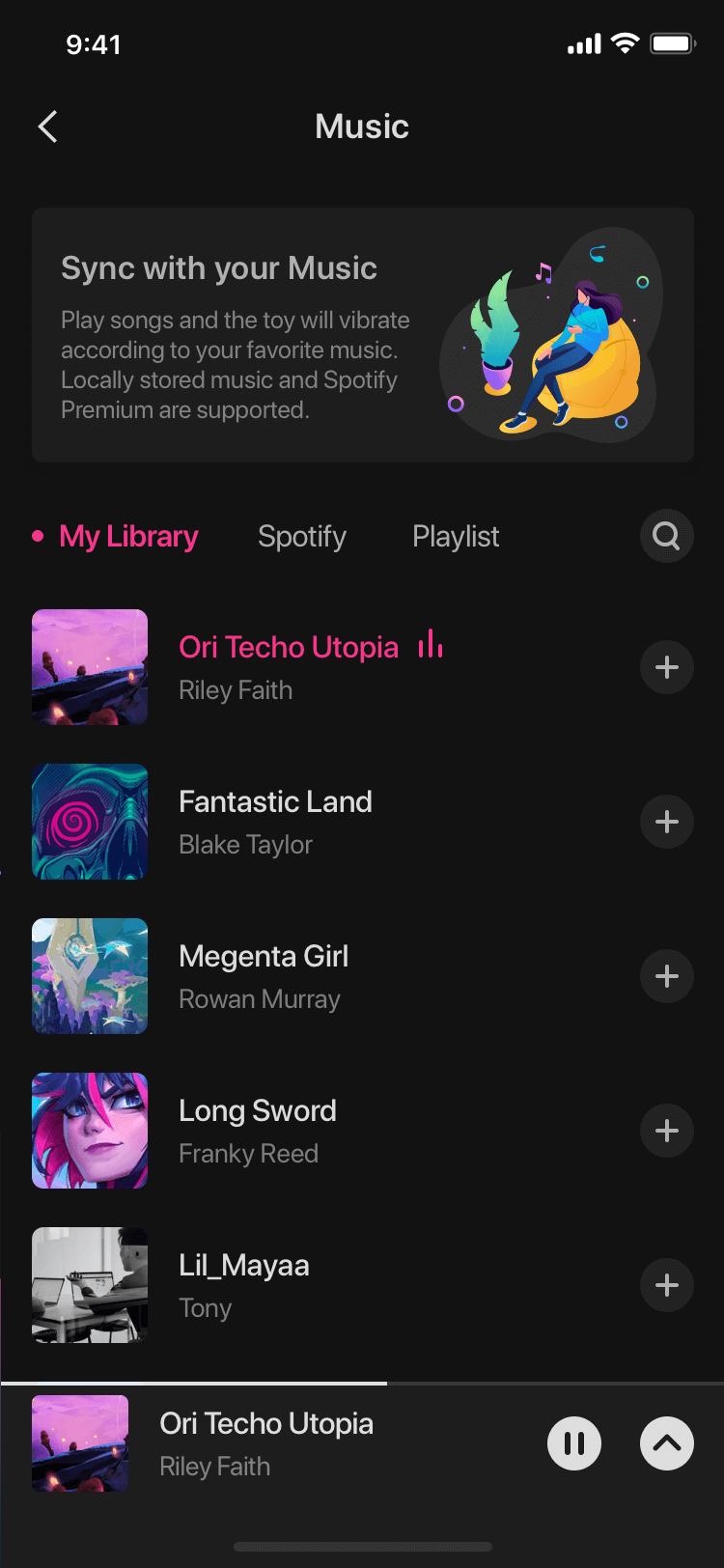Add Fantastic Land with the plus icon
Image resolution: width=724 pixels, height=1568 pixels.
[x=666, y=822]
